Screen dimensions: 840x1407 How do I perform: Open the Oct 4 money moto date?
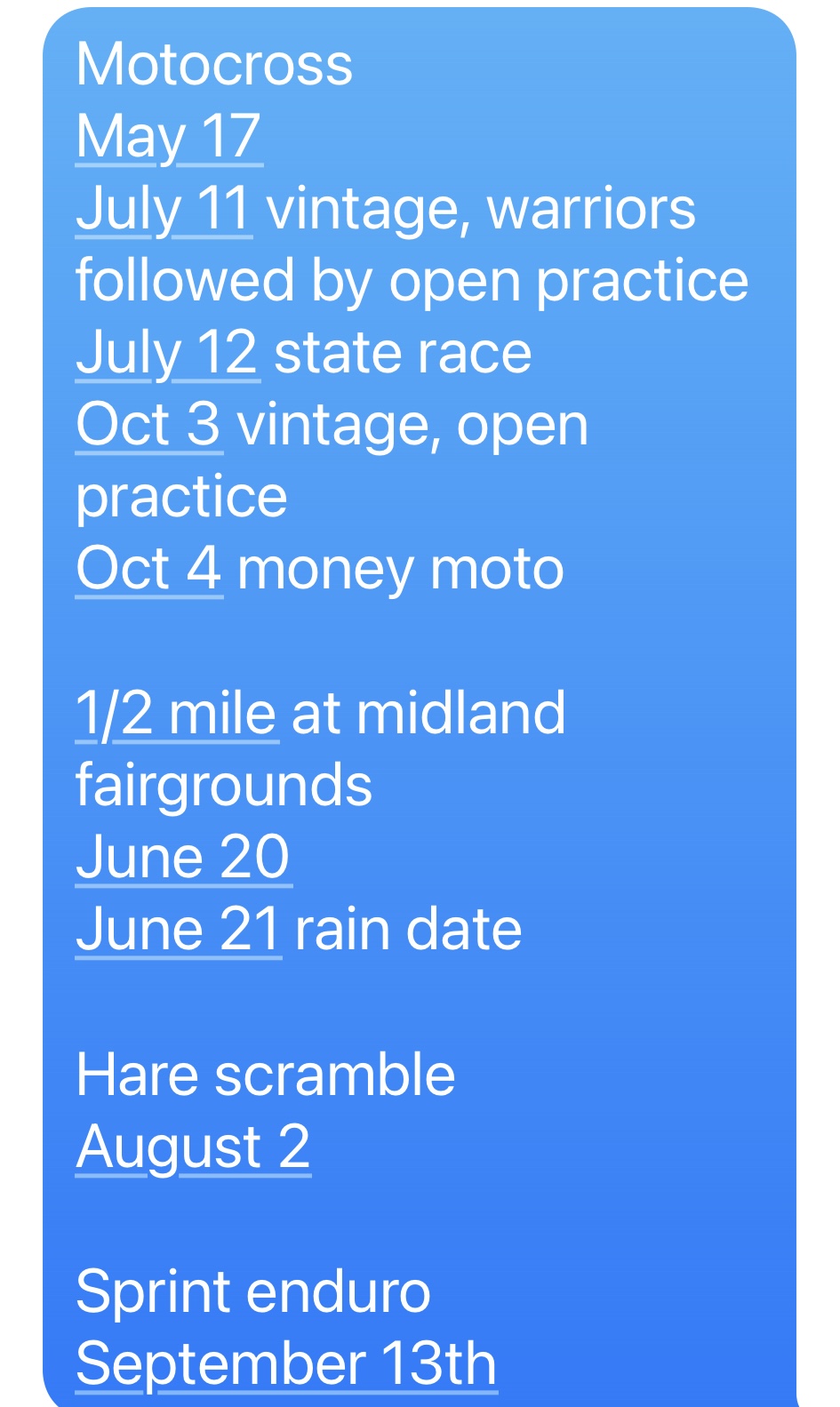coord(148,569)
